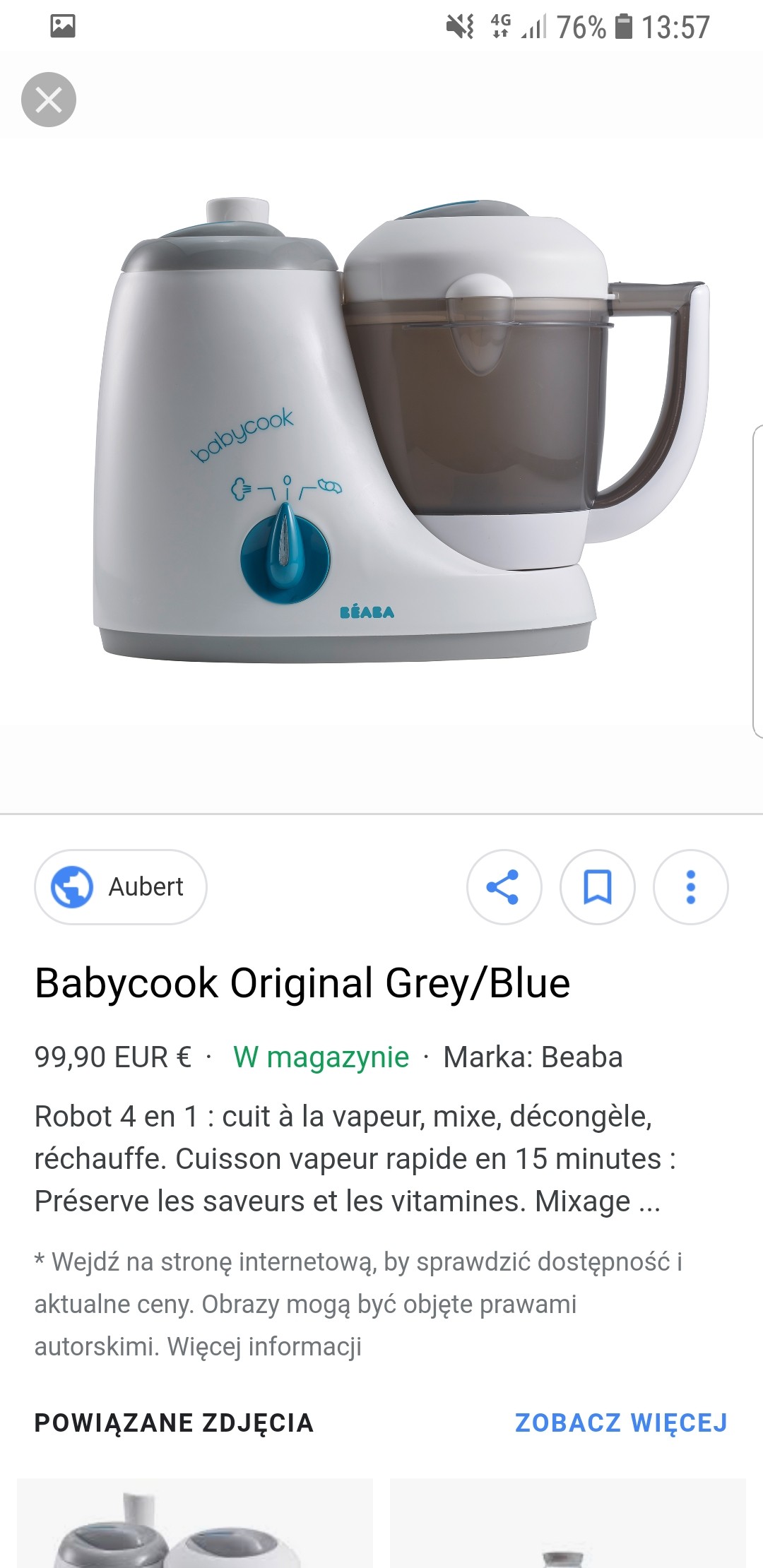Screen dimensions: 763x1568
Task: Share this Babycook image
Action: [504, 886]
